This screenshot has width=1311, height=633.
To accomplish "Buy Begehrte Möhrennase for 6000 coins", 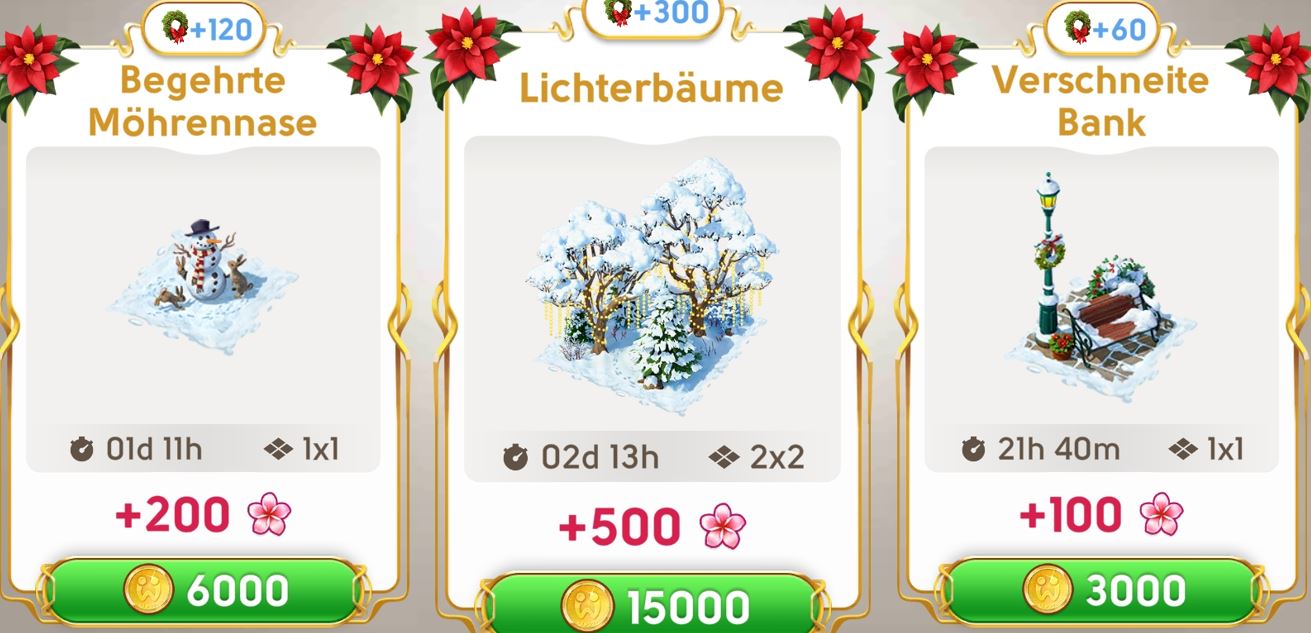I will pos(203,591).
